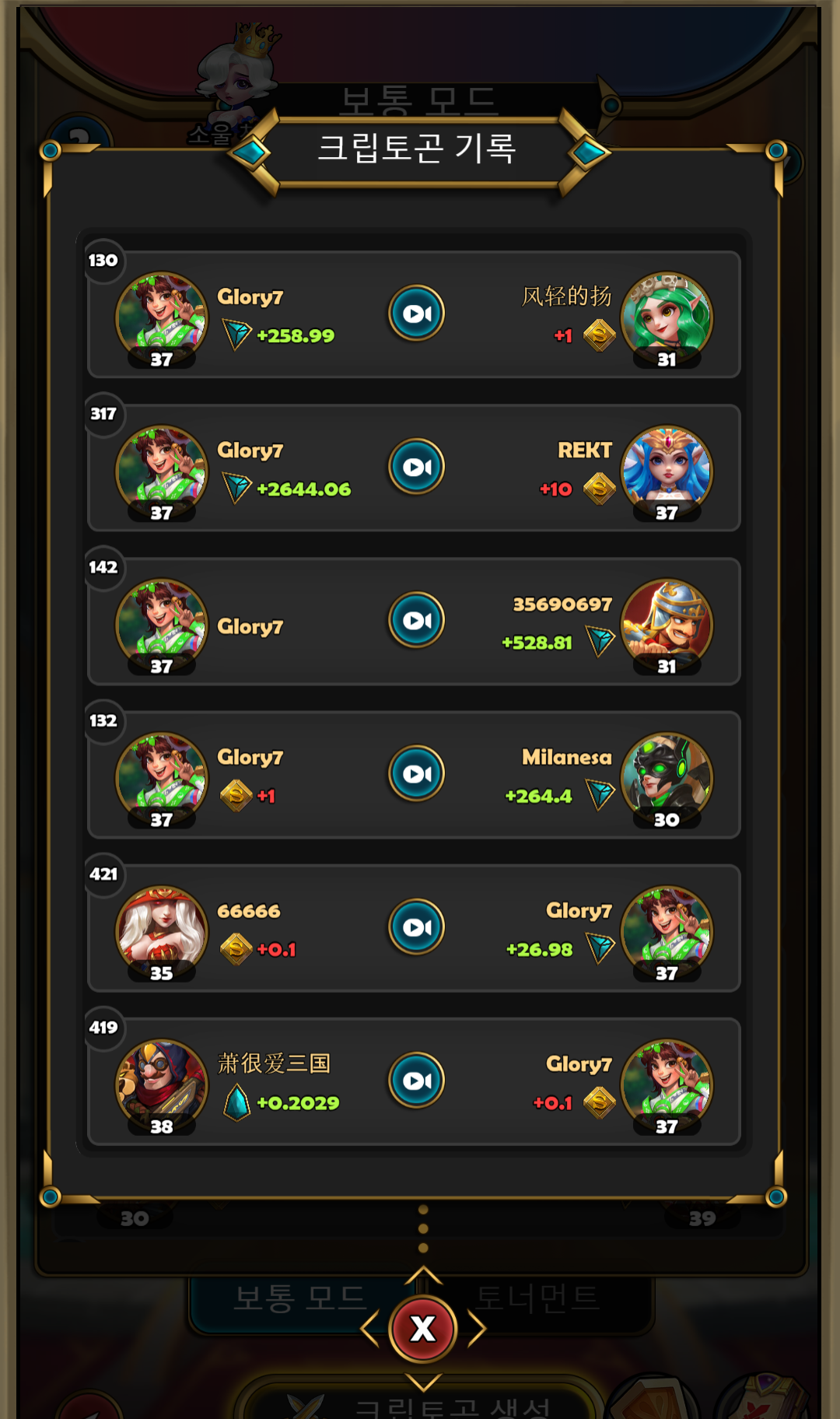
Task: View replay of the Milanesa match
Action: [x=416, y=773]
